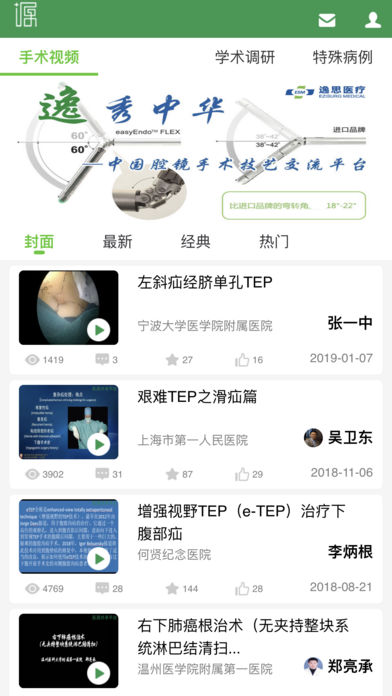Select the 手术视频 tab
This screenshot has height=696, width=392.
click(x=49, y=57)
